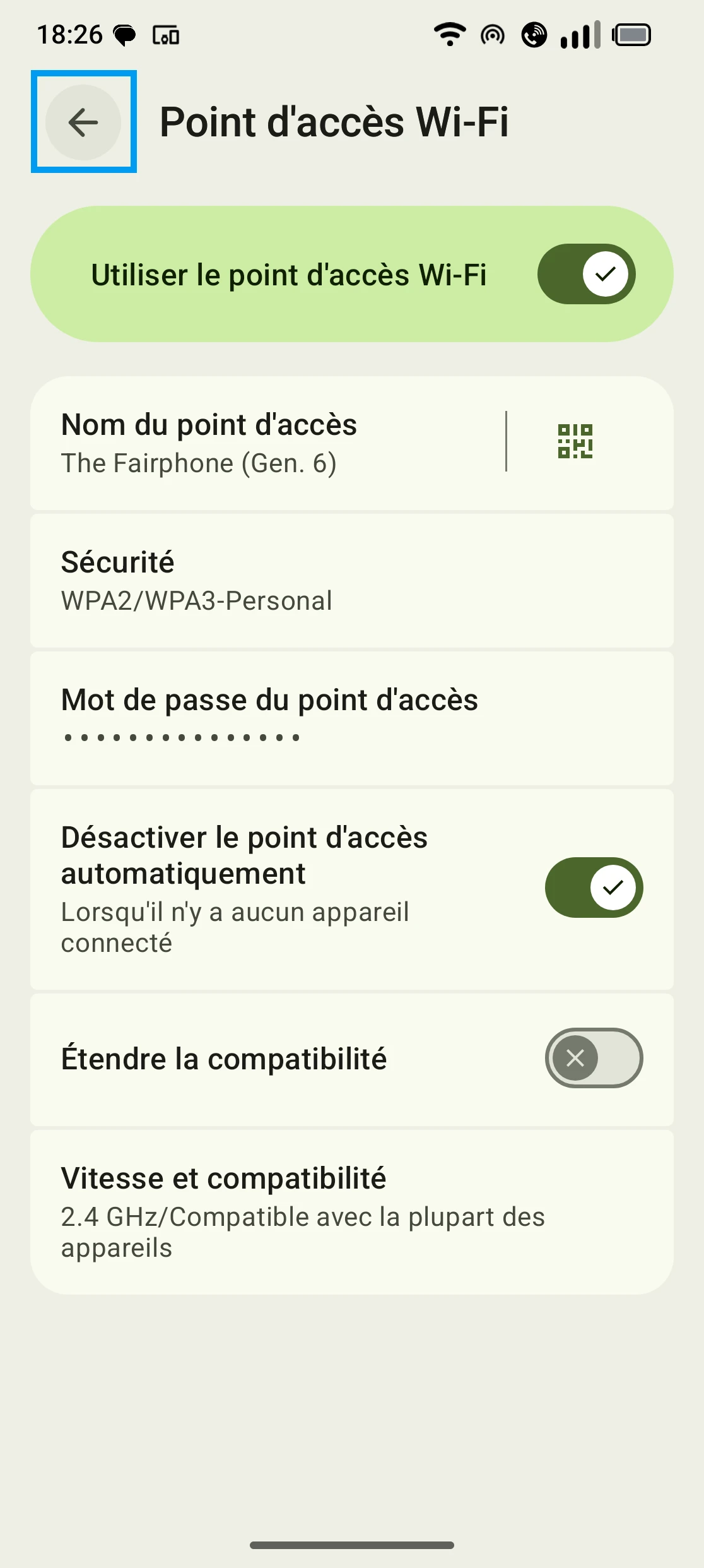Screen dimensions: 704x1568
Task: Go back using the arrow icon
Action: click(83, 122)
